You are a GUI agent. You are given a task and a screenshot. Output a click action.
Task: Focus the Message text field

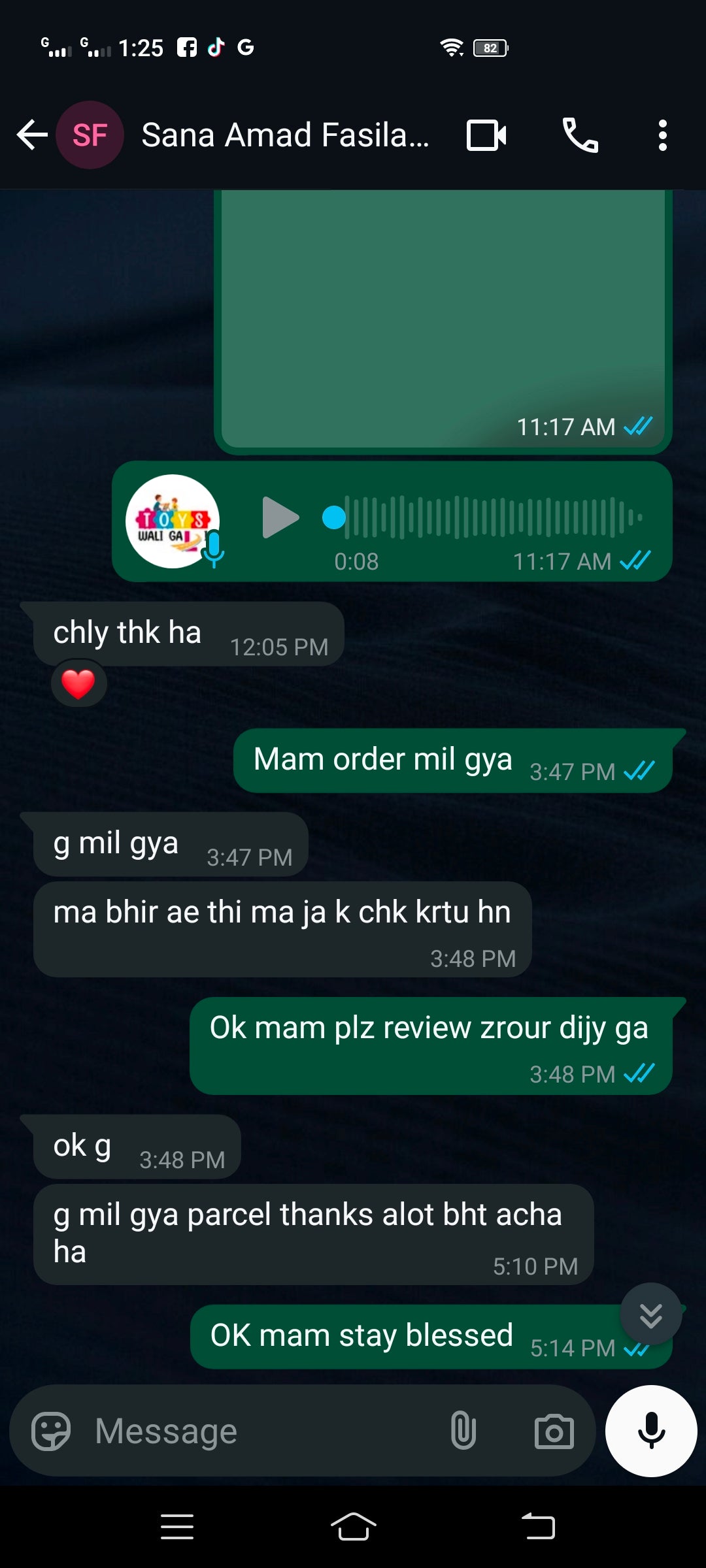261,1431
